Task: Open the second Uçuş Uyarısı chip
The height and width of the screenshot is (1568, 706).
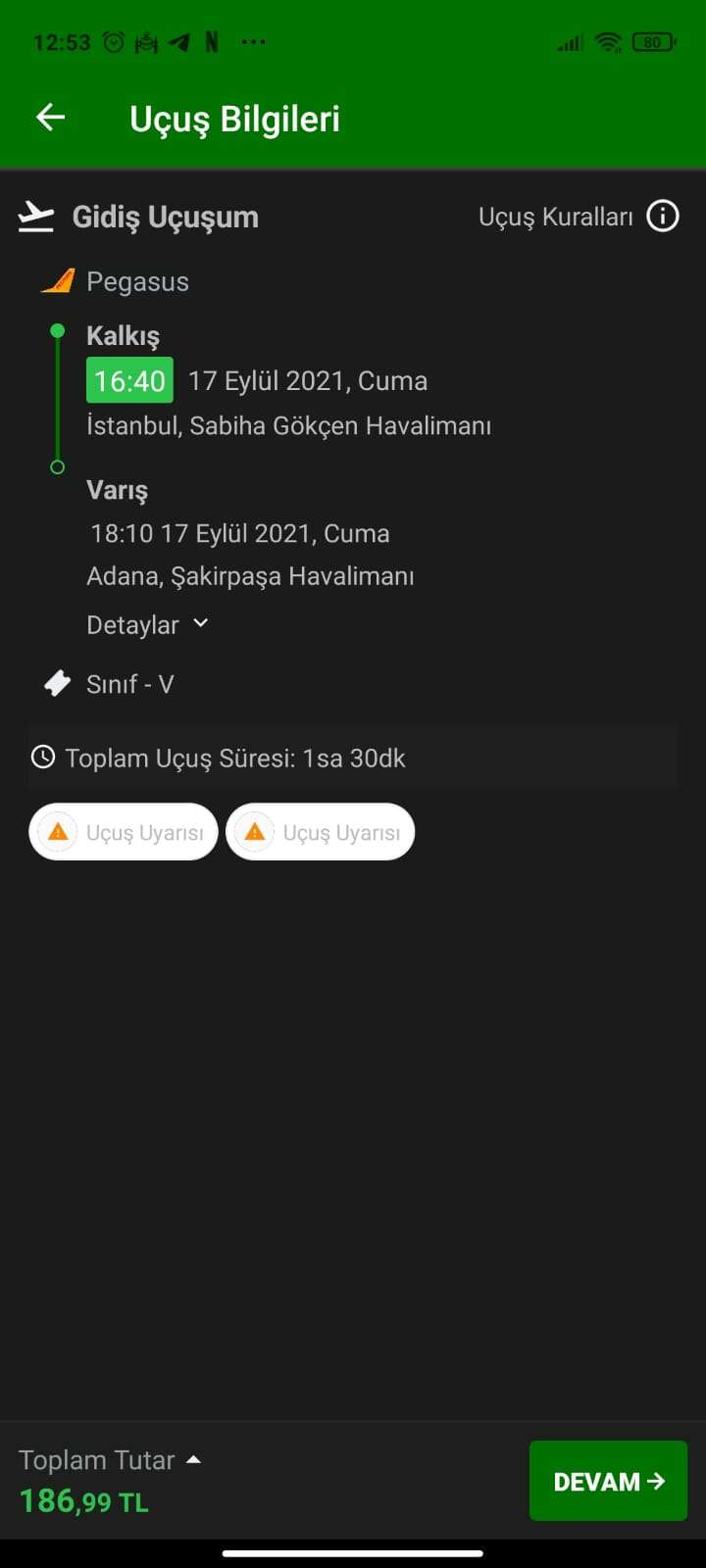Action: (321, 832)
